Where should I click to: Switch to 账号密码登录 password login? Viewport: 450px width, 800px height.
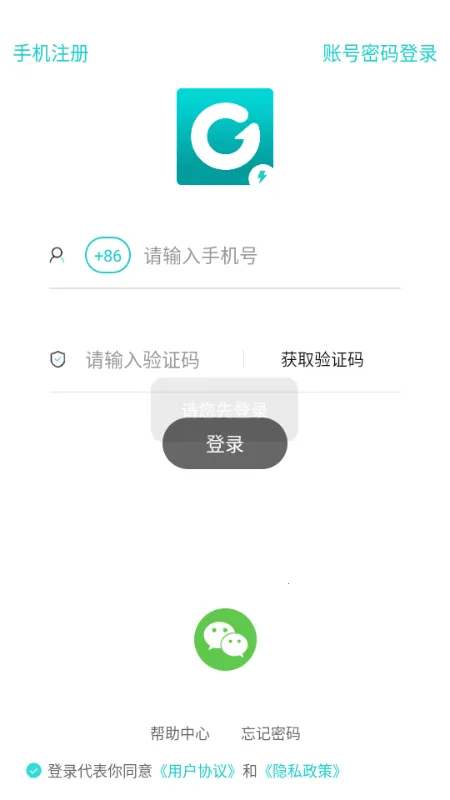click(x=380, y=53)
